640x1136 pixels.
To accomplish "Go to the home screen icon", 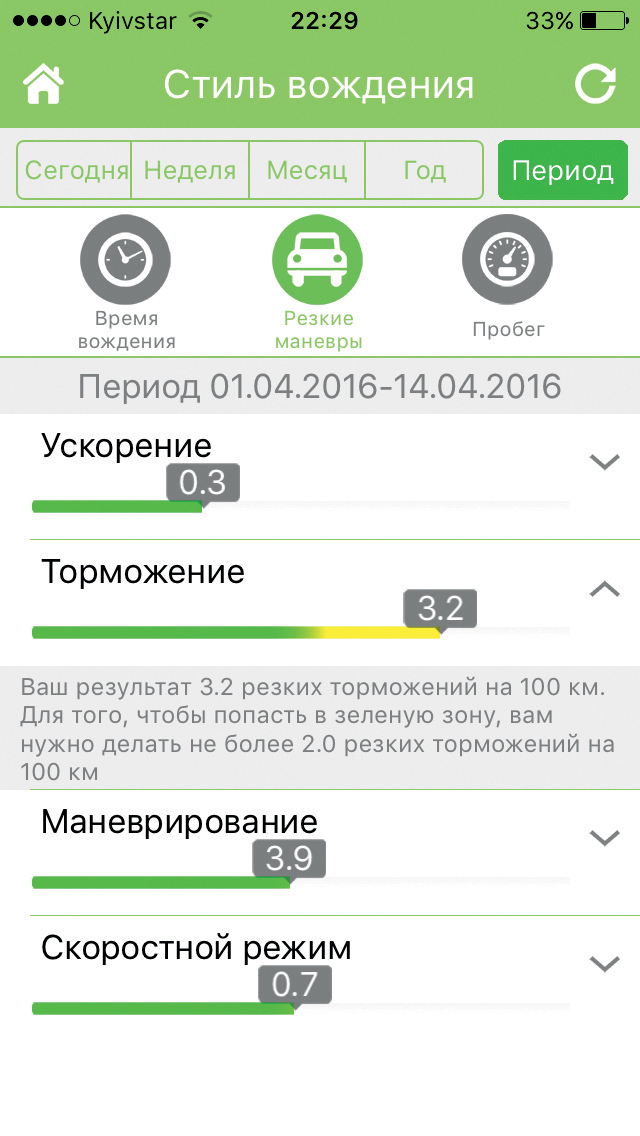I will click(x=43, y=84).
